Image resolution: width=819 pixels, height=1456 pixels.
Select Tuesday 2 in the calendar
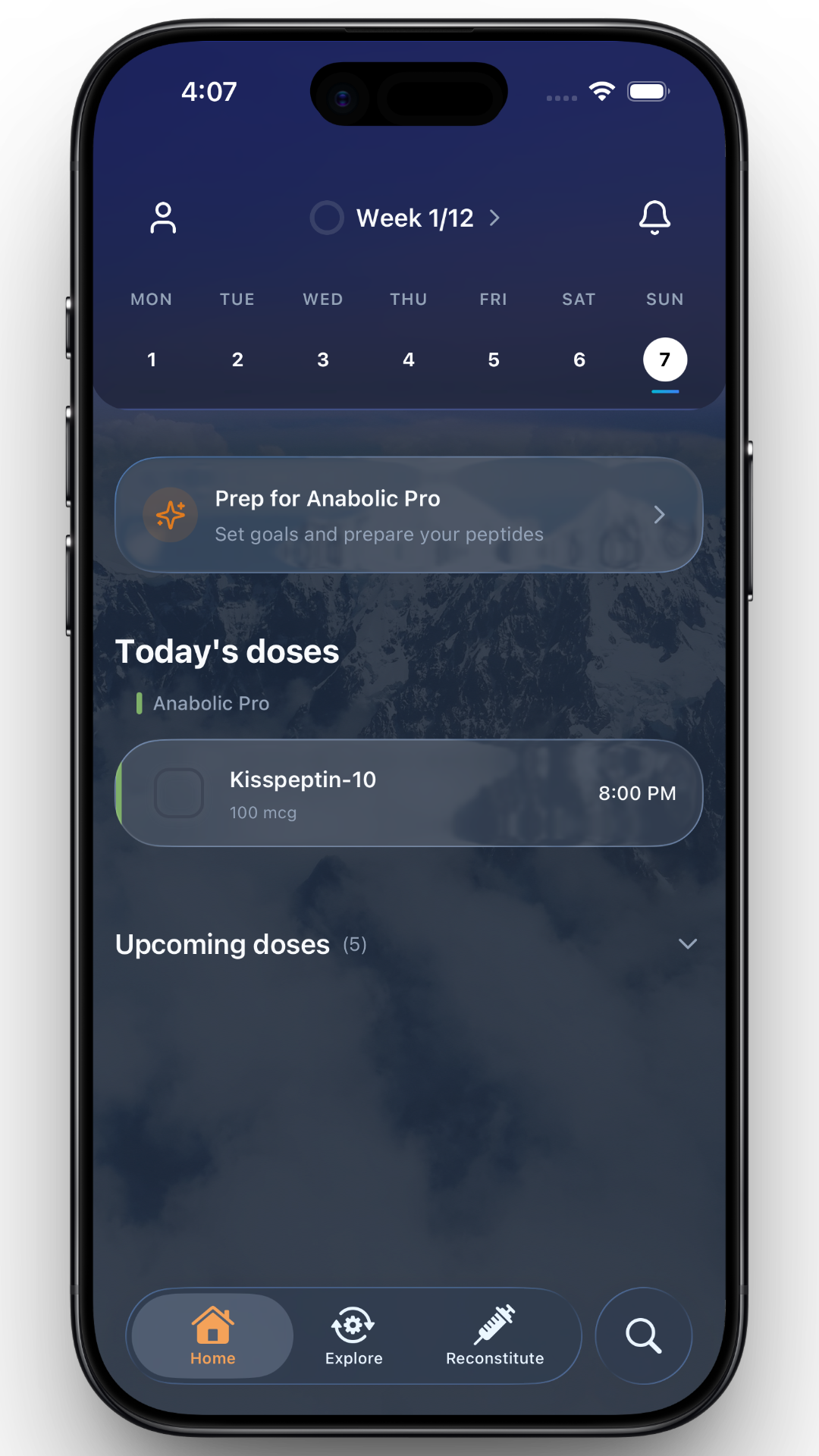(x=237, y=359)
